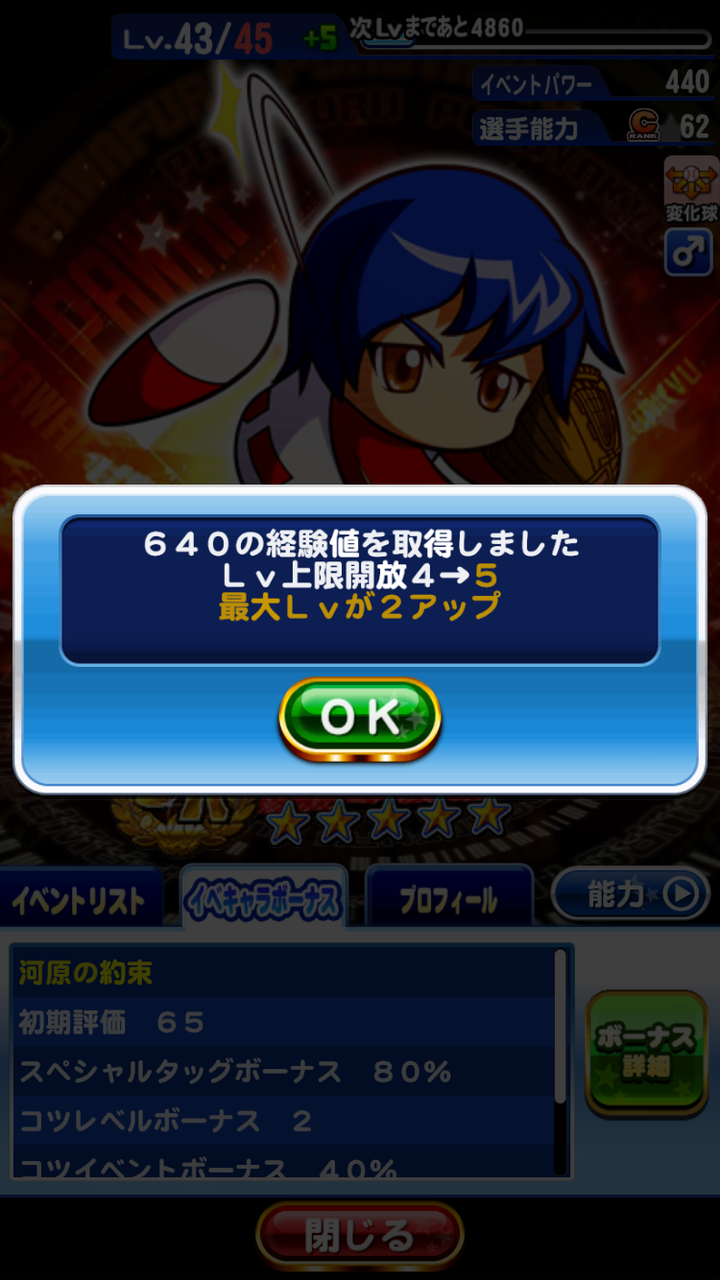The height and width of the screenshot is (1280, 720).
Task: Close the screen with 閉じる
Action: (360, 1235)
